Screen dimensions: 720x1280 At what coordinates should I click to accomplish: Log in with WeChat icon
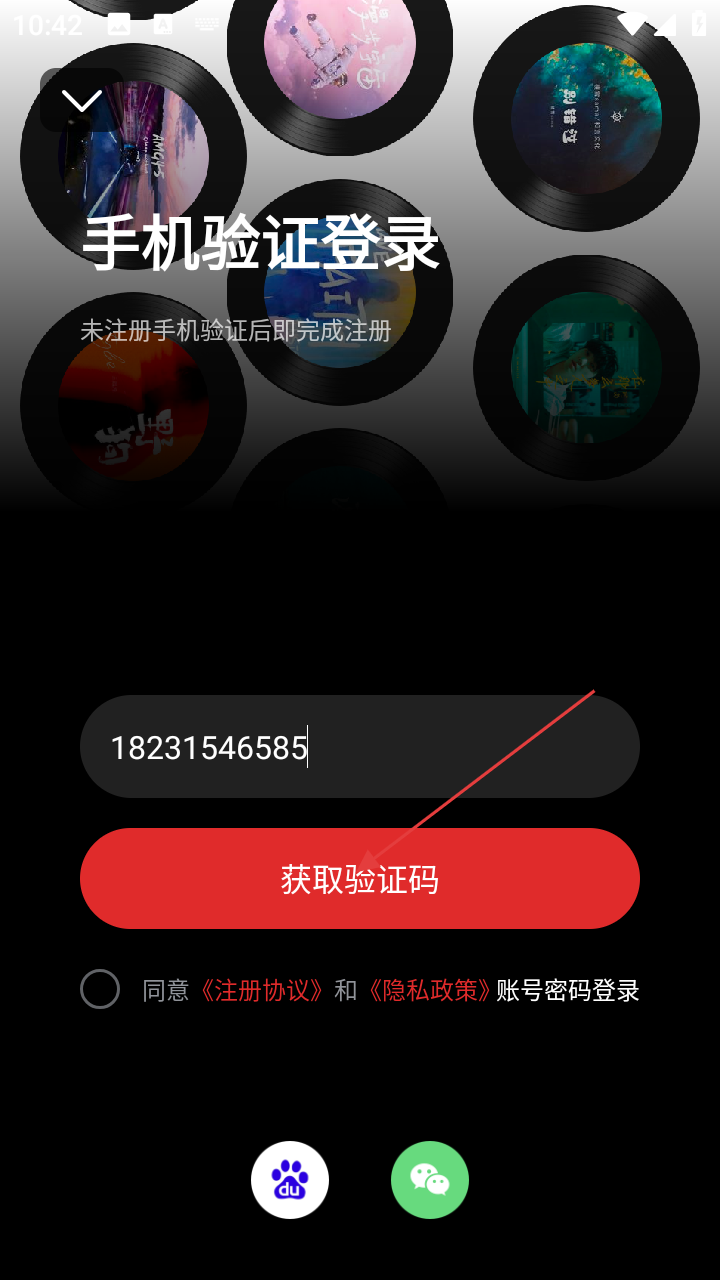pos(430,1180)
